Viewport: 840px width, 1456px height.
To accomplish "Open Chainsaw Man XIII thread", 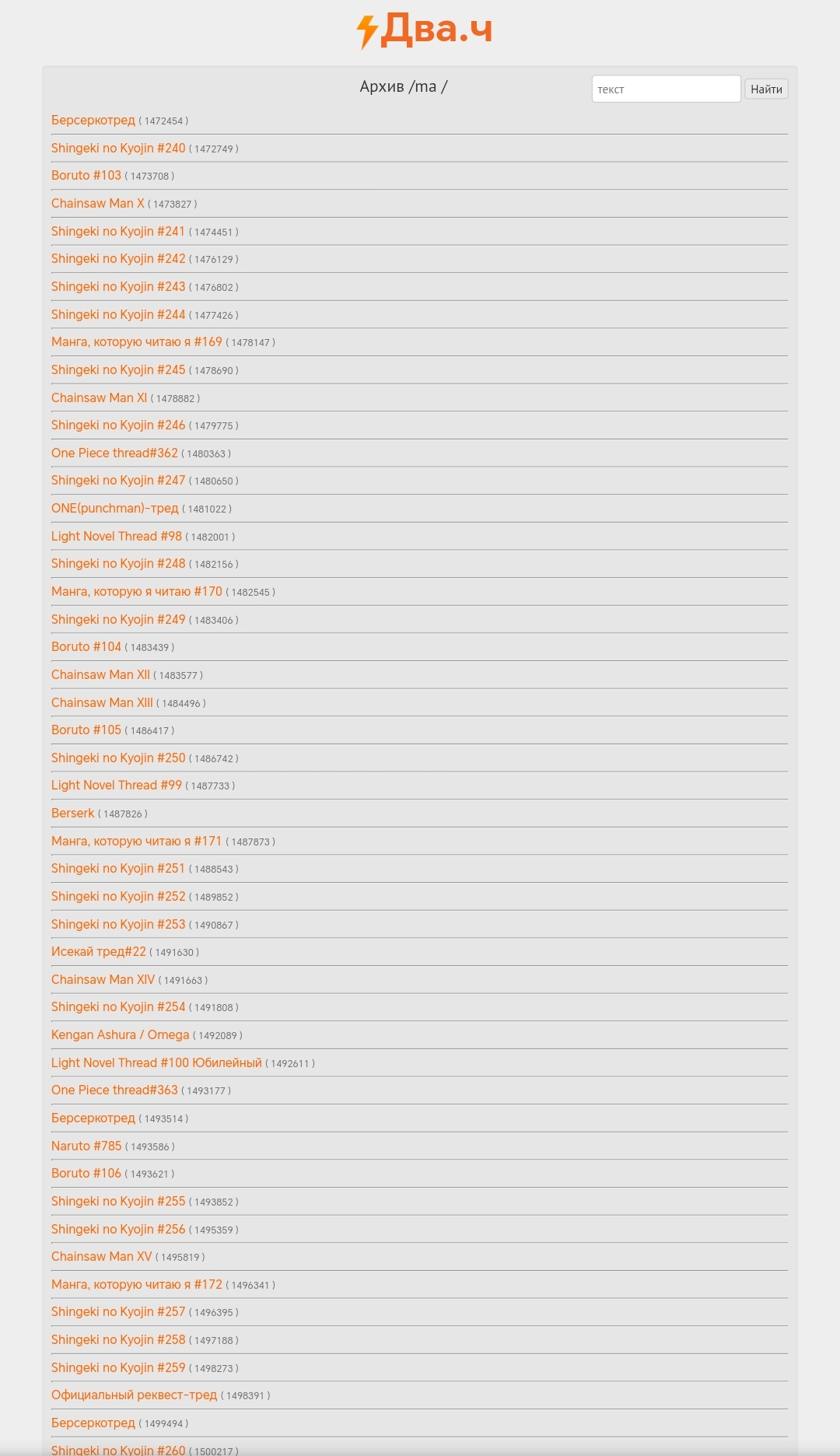I will tap(102, 702).
